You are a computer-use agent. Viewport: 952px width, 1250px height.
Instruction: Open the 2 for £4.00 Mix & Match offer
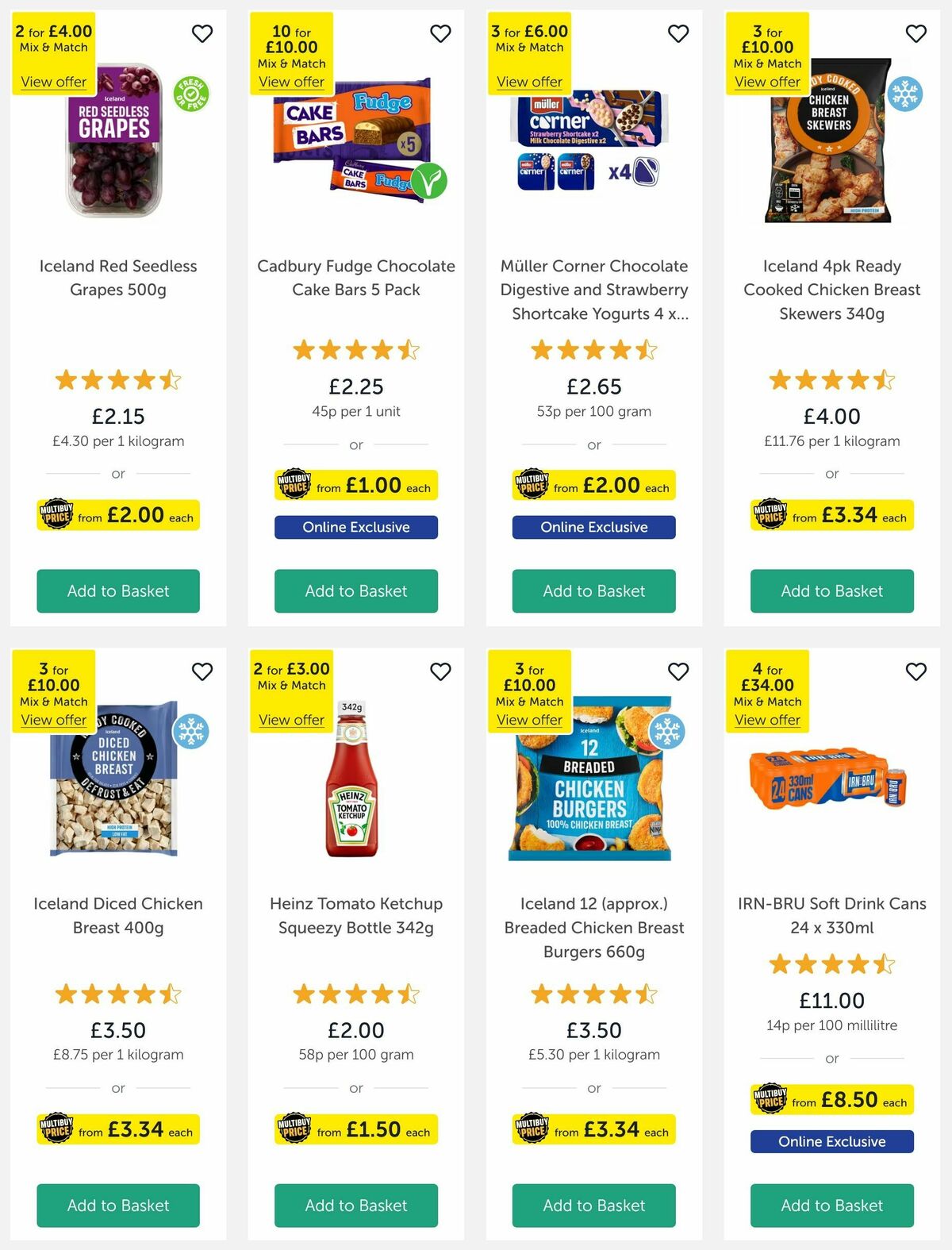click(52, 82)
